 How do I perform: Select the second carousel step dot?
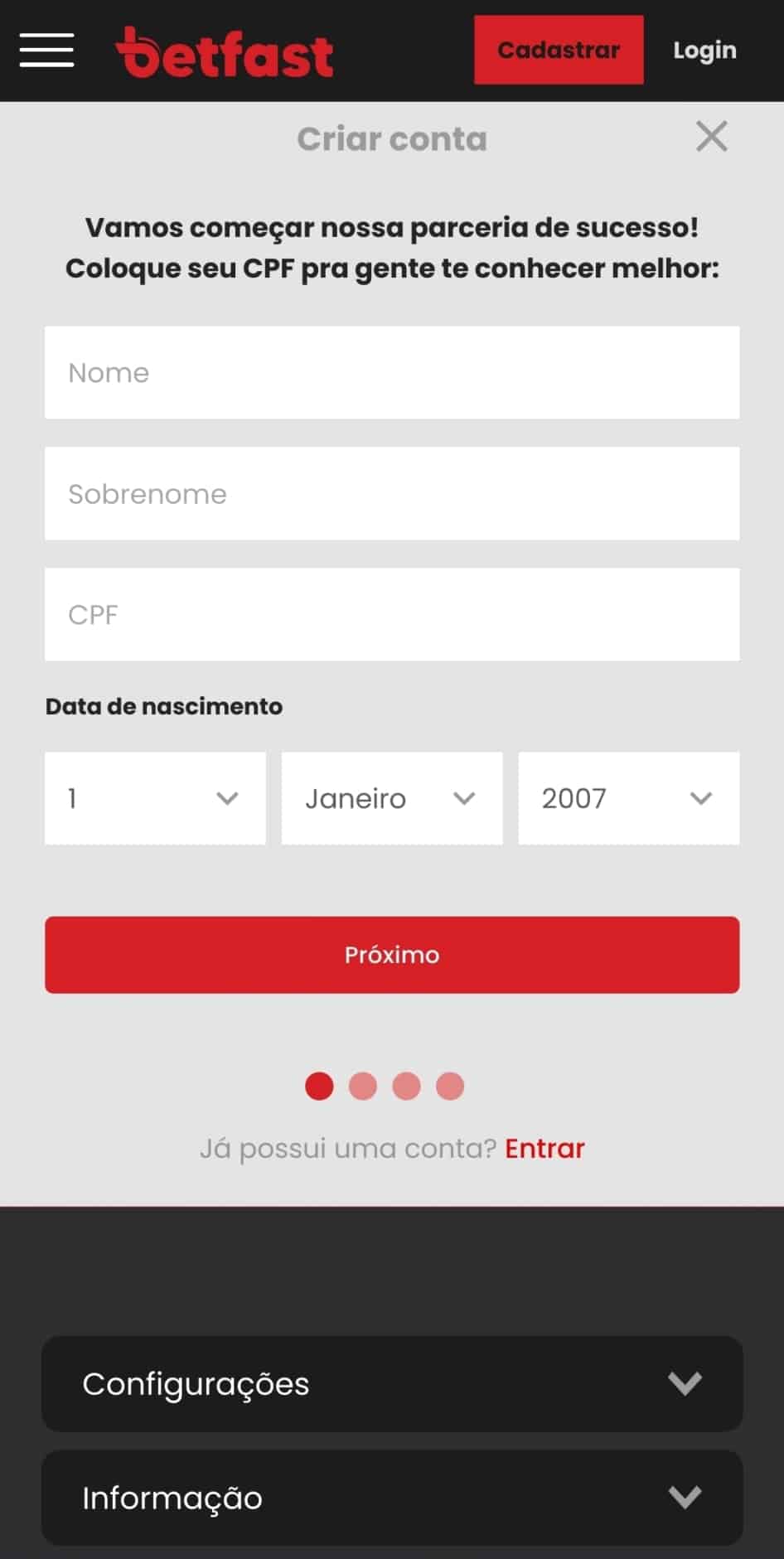(x=362, y=1085)
